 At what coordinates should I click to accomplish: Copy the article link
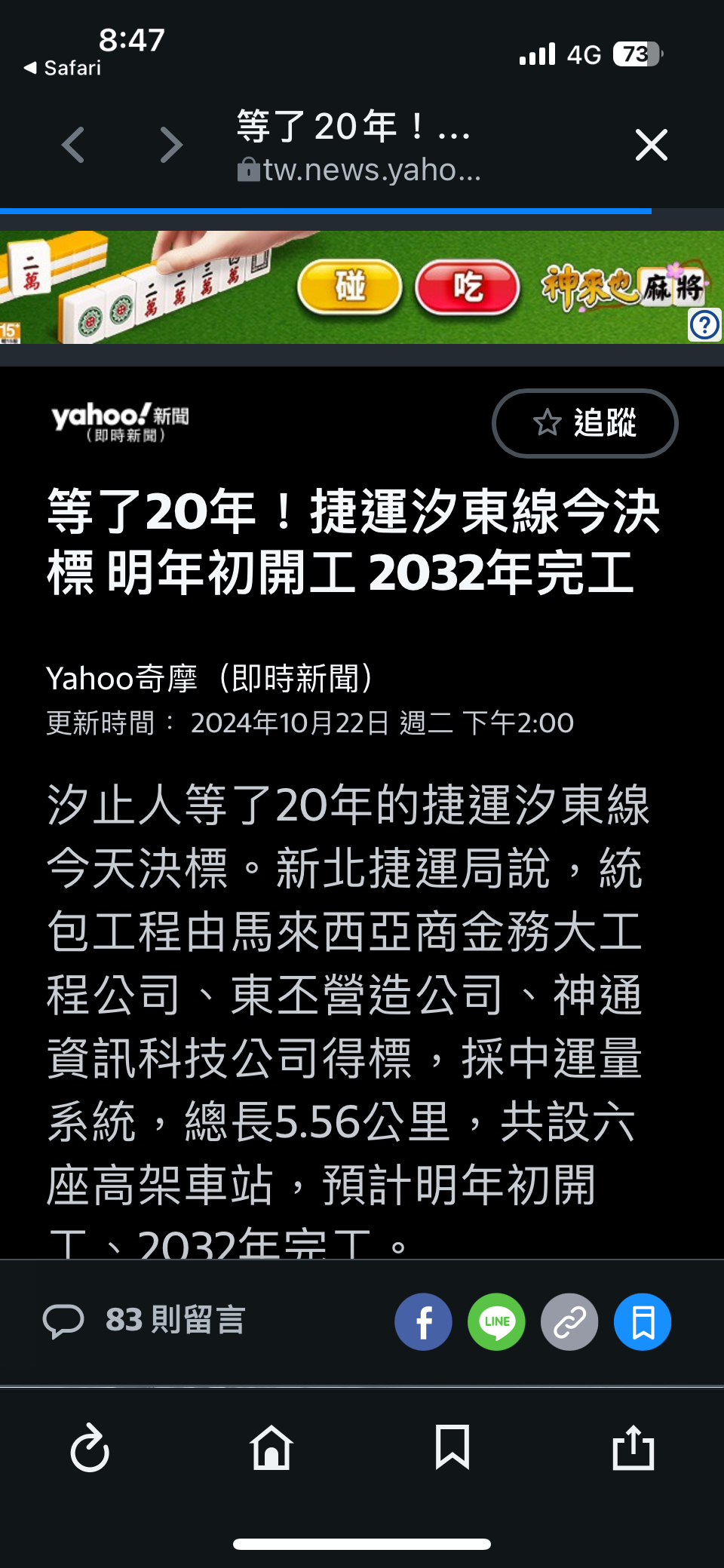569,1322
